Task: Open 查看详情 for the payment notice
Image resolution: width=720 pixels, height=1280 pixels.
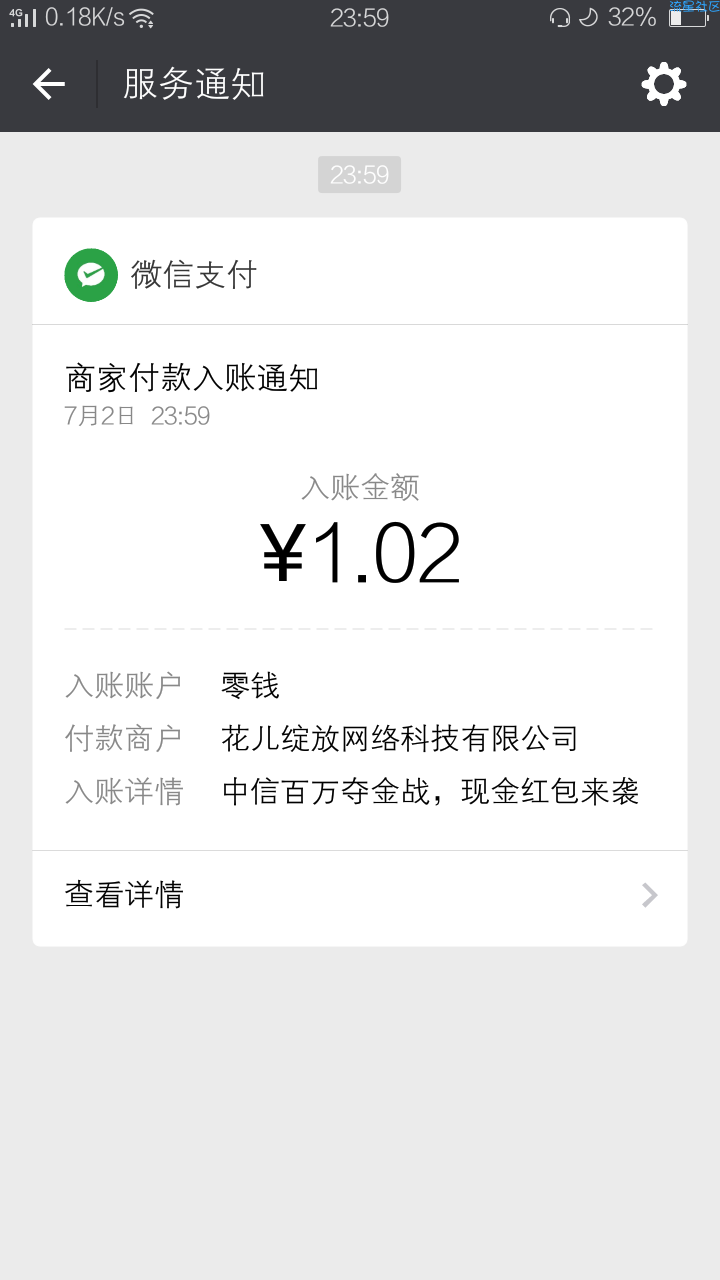Action: (360, 896)
